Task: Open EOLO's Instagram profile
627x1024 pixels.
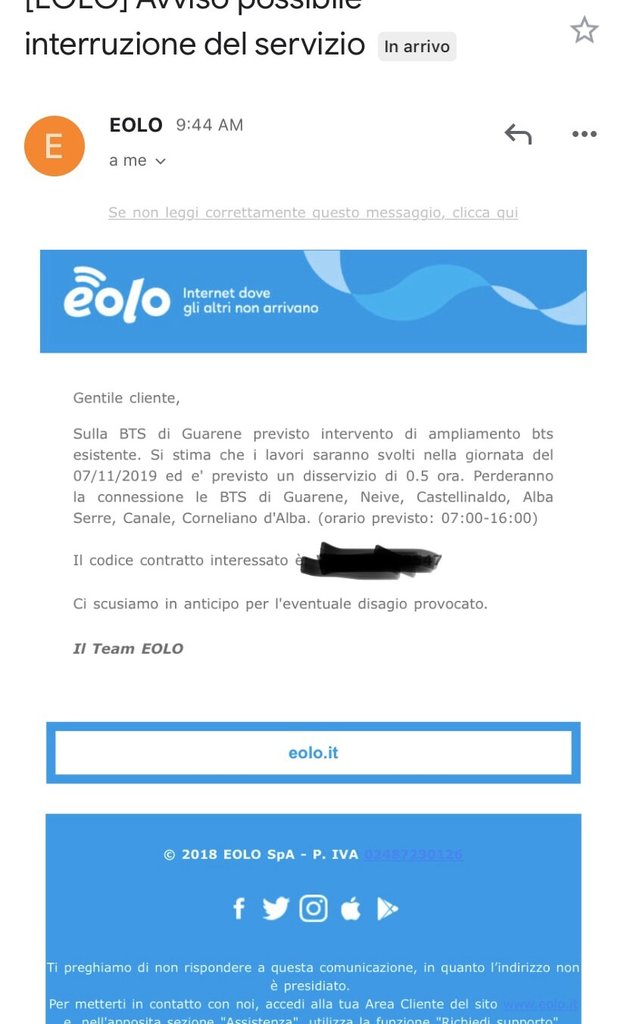Action: [314, 908]
